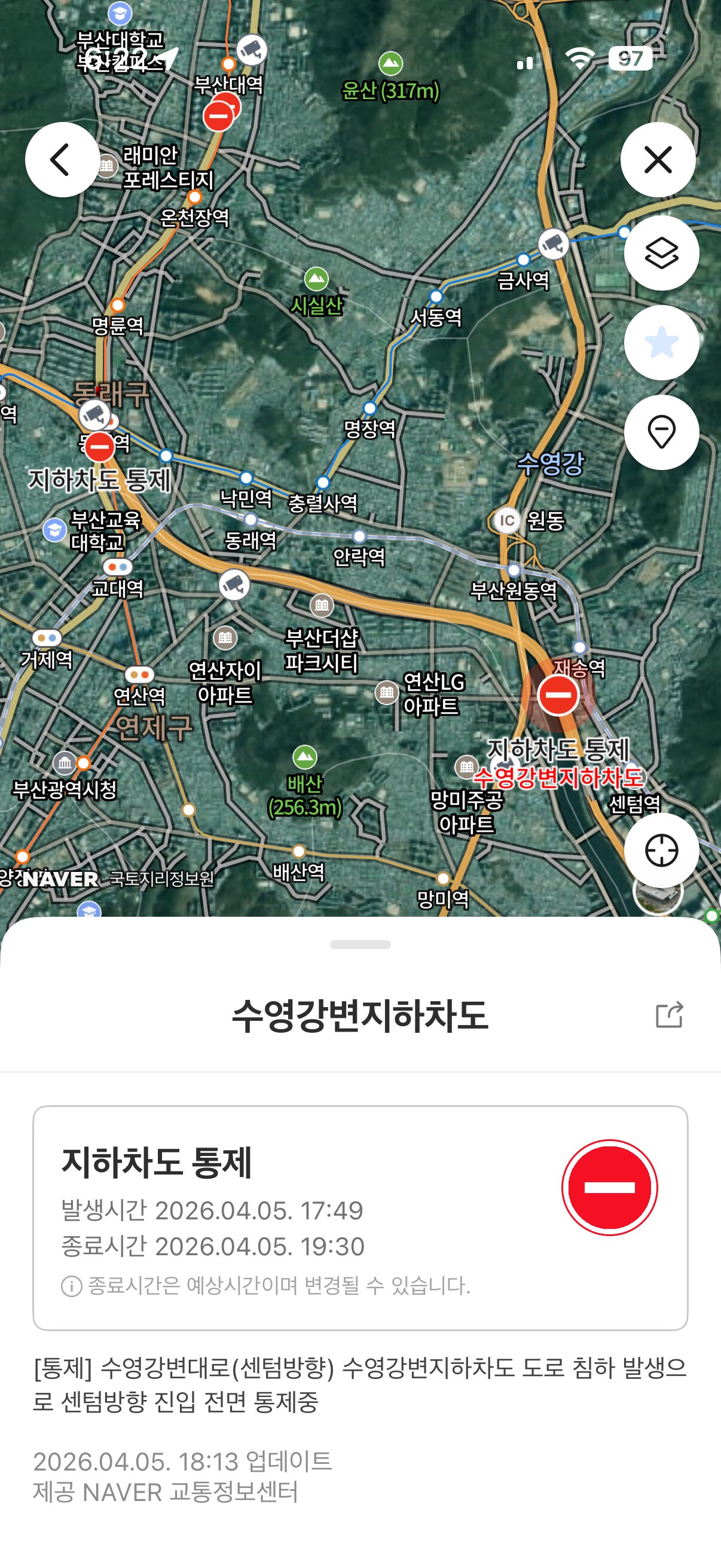Open the CCTV camera near 부산더샵 파크시티
The width and height of the screenshot is (721, 1568).
(234, 585)
